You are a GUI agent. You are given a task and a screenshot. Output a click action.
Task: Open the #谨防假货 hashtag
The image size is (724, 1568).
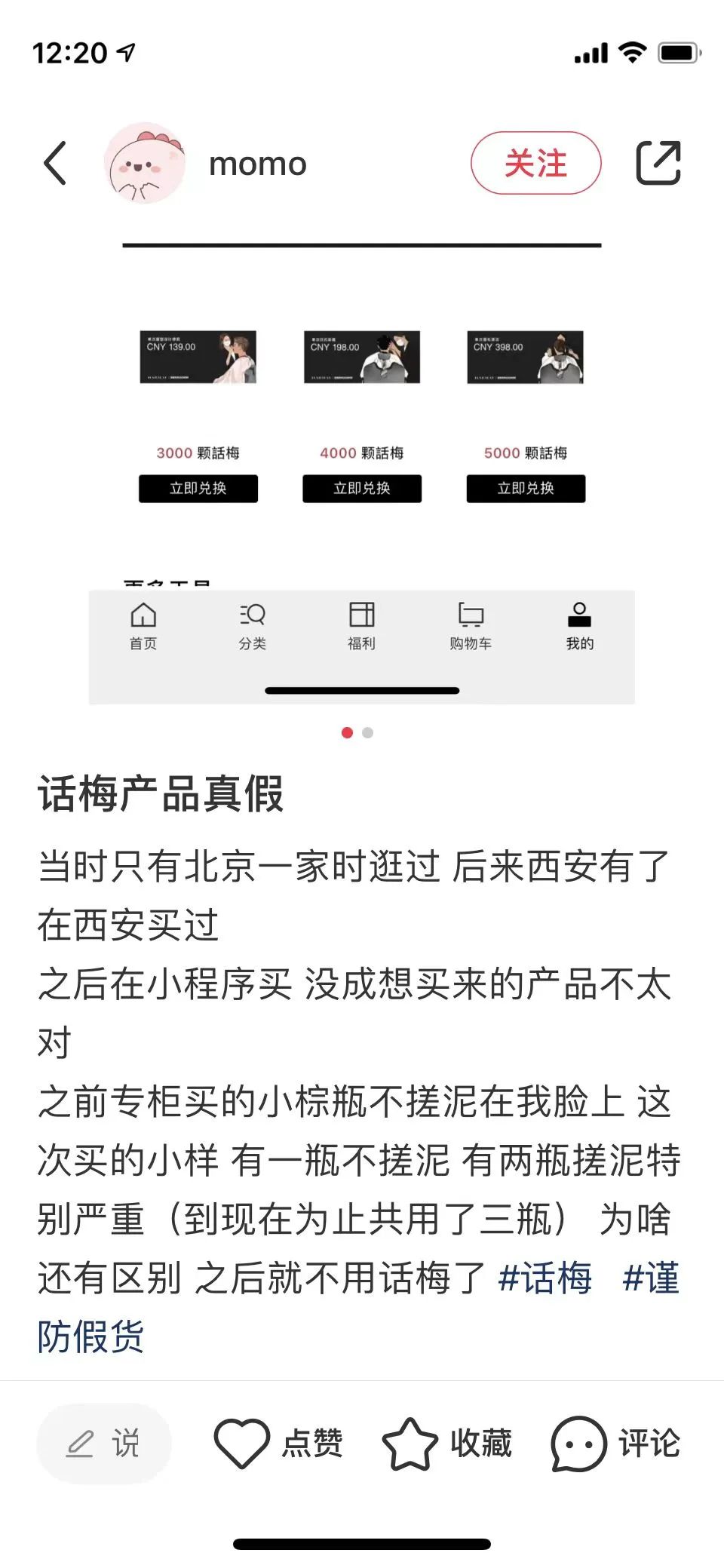coord(90,1336)
